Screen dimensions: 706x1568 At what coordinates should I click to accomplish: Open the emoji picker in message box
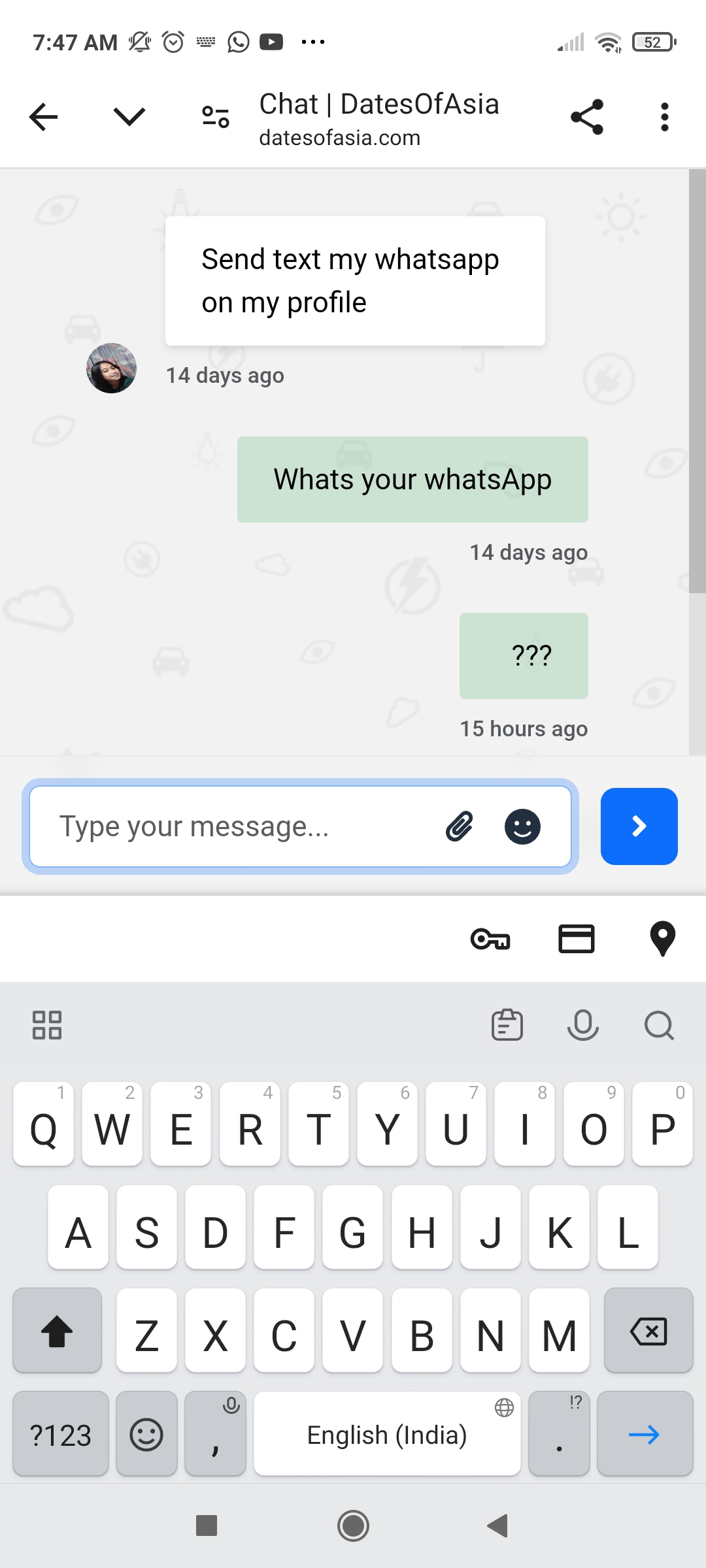(523, 827)
